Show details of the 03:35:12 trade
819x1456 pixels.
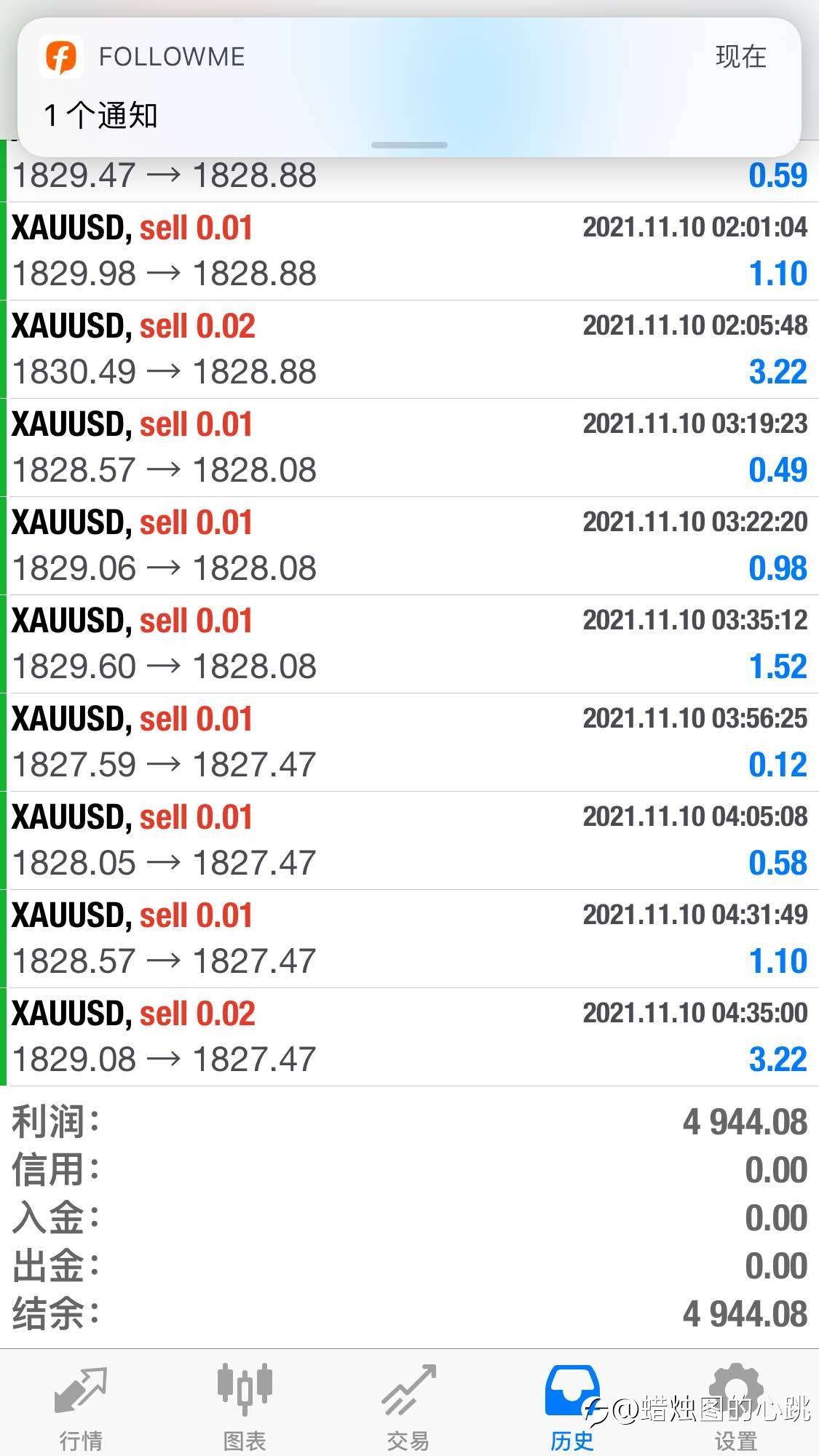click(409, 644)
